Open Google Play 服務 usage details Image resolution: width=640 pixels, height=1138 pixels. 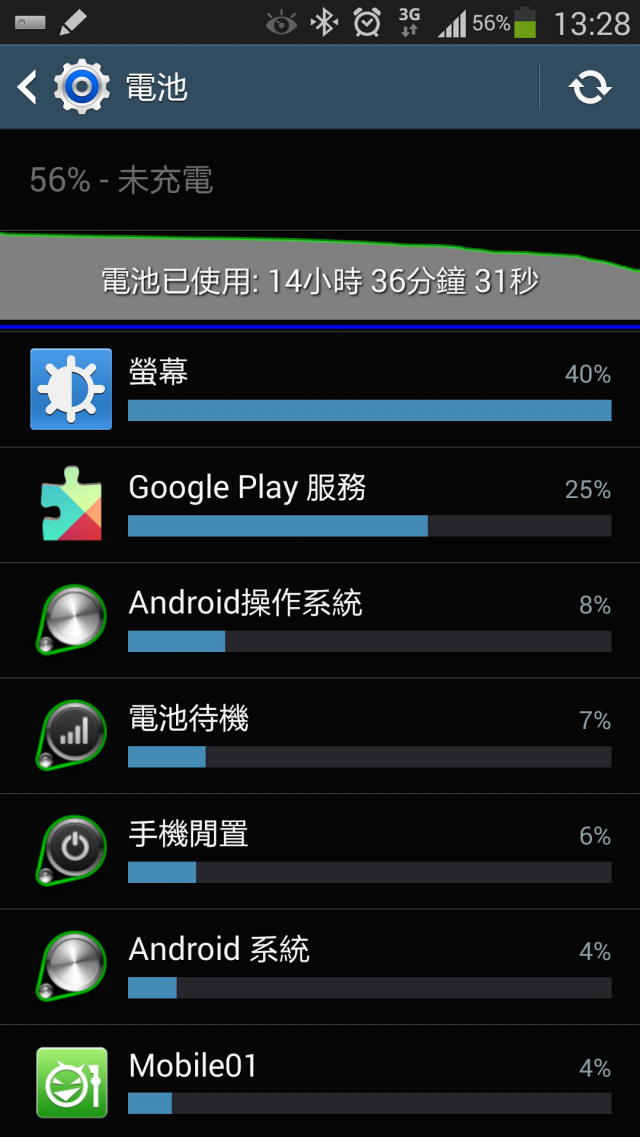(320, 505)
